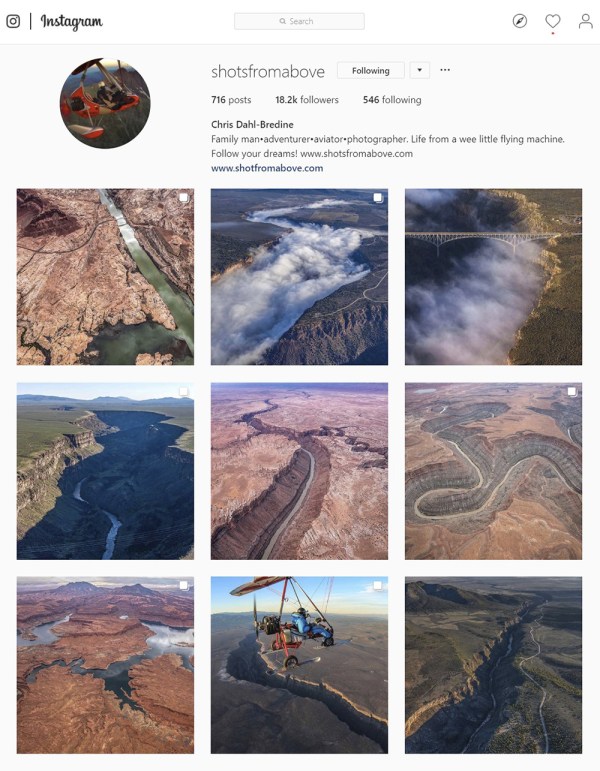Open the Explore compass icon
Screen dimensions: 600x771
point(520,21)
